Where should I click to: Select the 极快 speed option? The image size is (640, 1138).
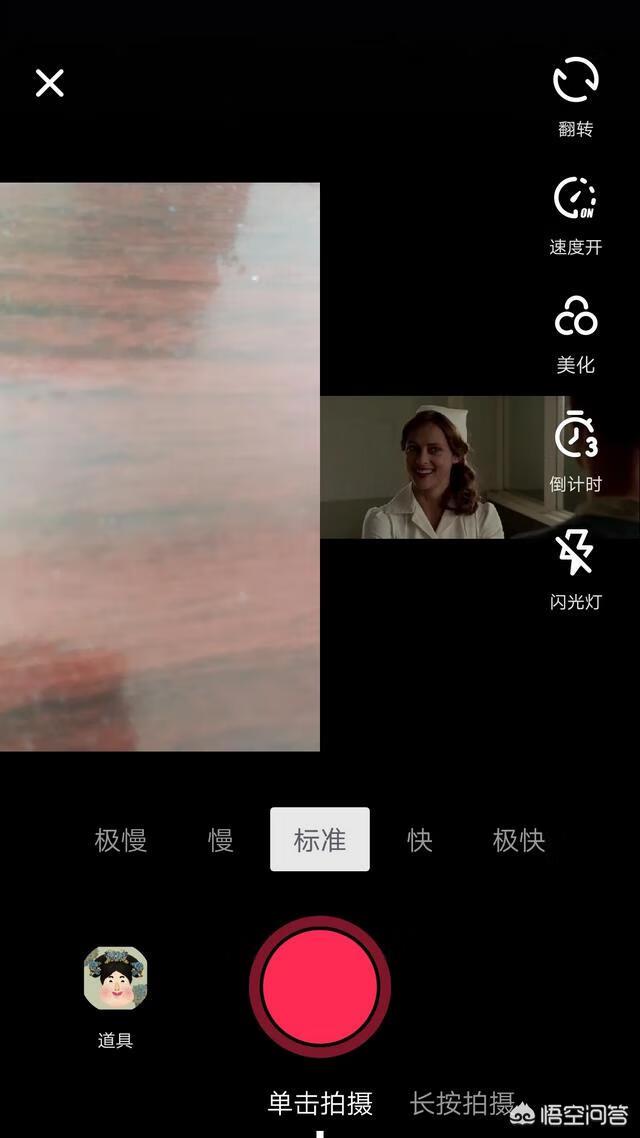[519, 840]
